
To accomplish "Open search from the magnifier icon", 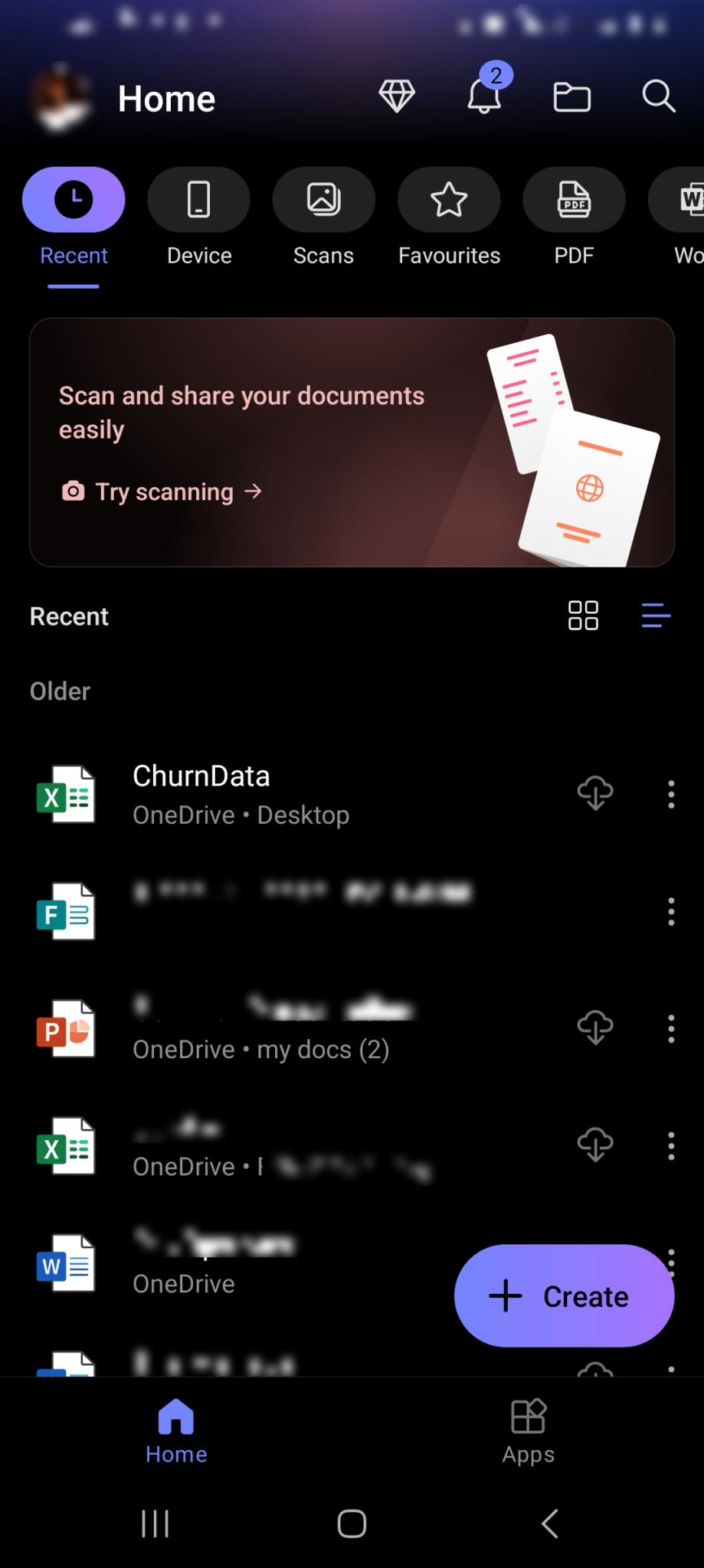I will [658, 97].
